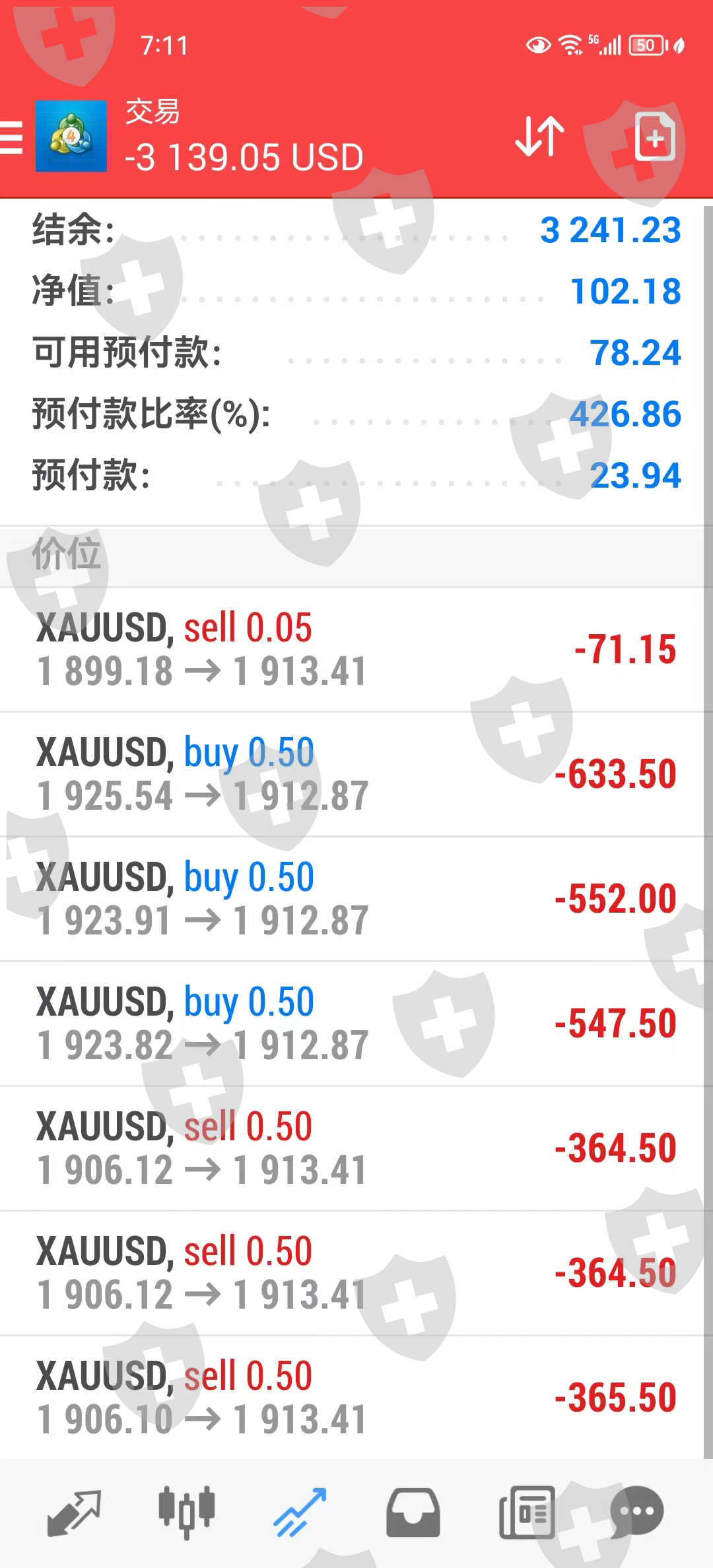Open the history inbox tab

coord(413,1513)
